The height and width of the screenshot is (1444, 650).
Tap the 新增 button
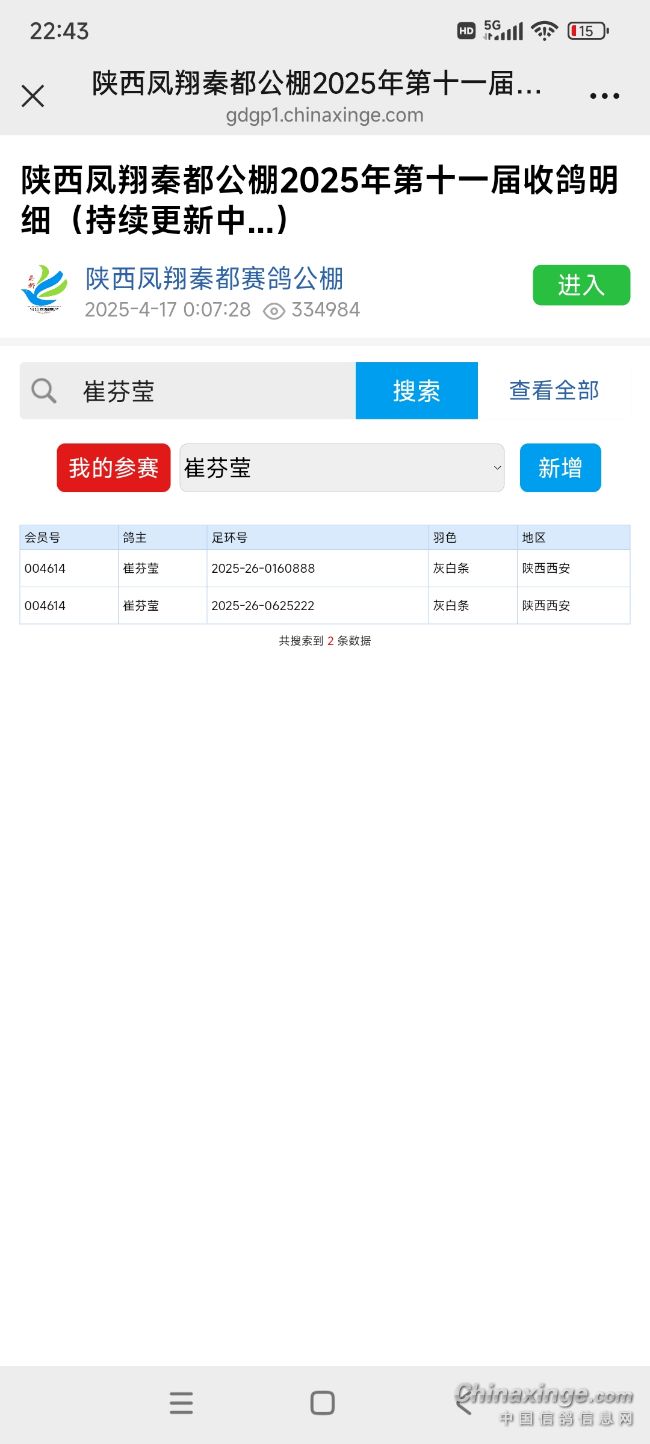tap(560, 468)
